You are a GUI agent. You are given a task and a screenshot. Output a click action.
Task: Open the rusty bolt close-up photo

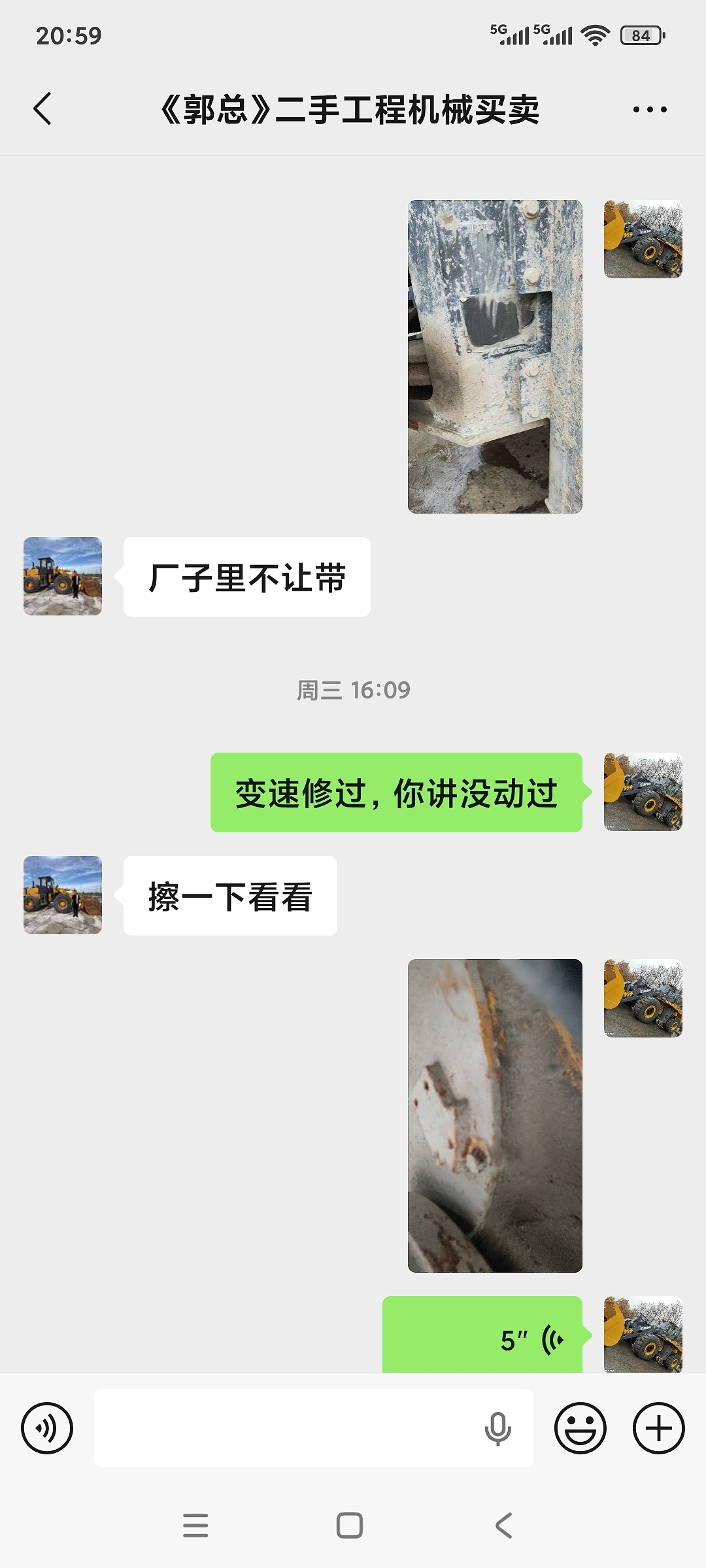click(495, 1115)
